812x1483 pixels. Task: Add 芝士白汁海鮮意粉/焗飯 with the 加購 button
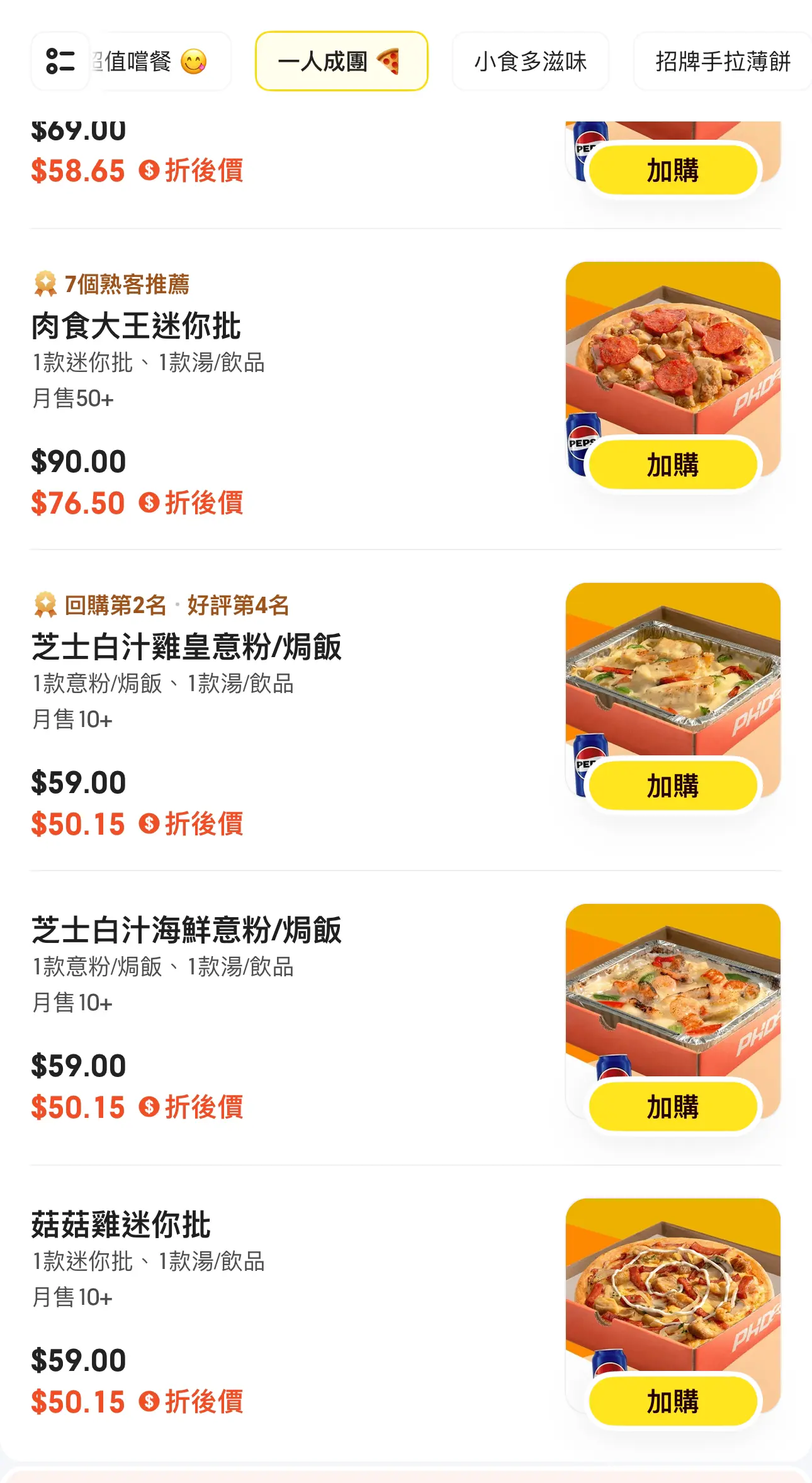point(673,1107)
